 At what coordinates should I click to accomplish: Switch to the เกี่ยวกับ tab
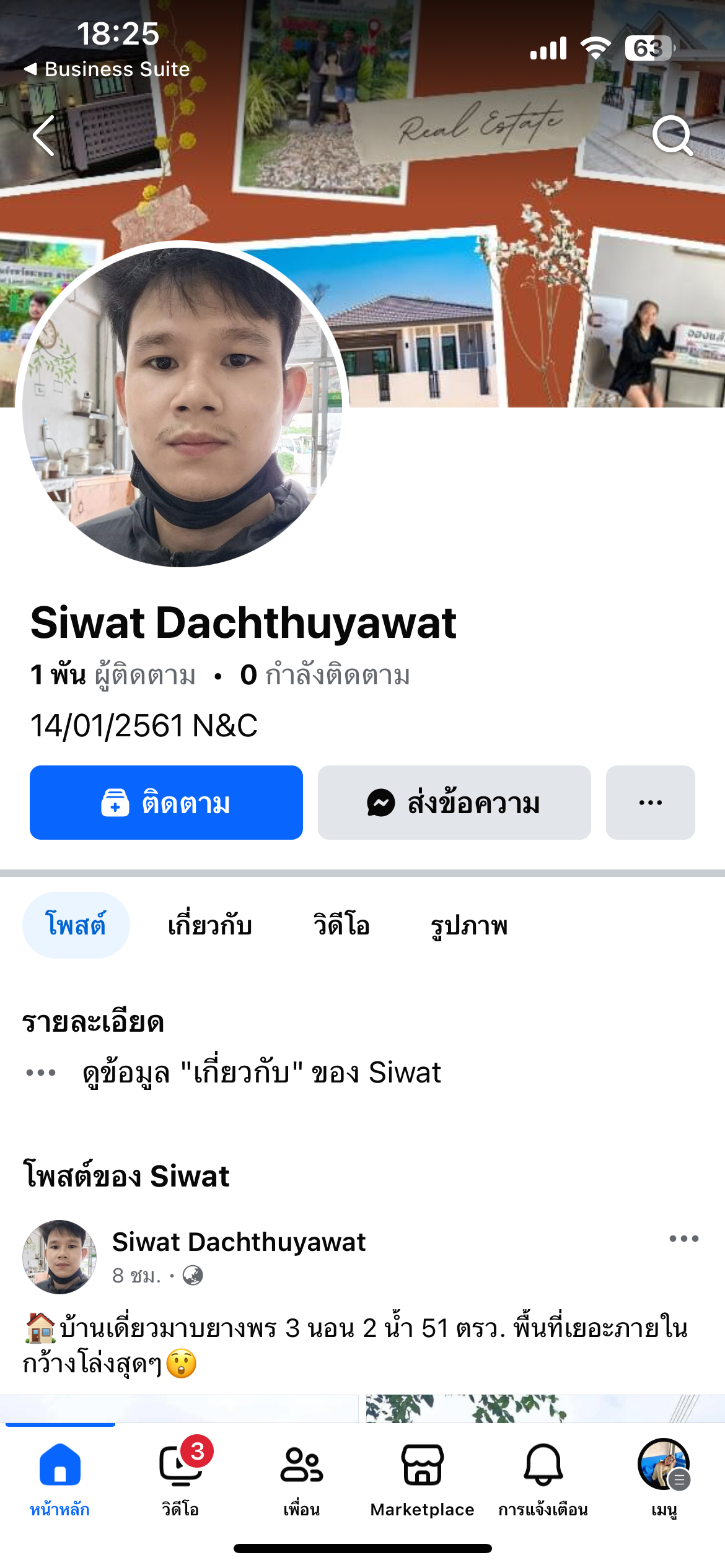[x=210, y=925]
